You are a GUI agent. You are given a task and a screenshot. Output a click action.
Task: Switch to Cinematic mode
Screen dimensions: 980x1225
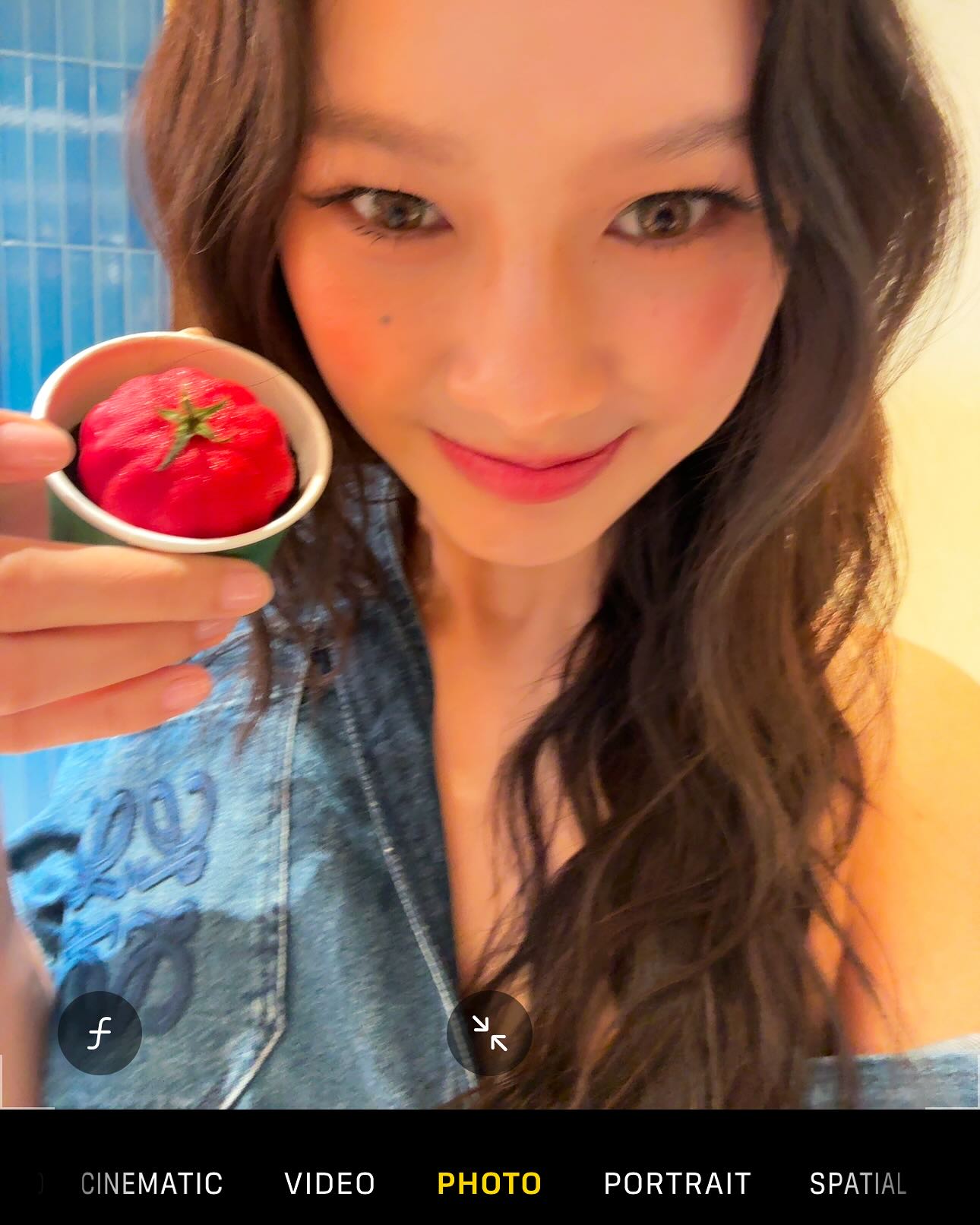[152, 1183]
